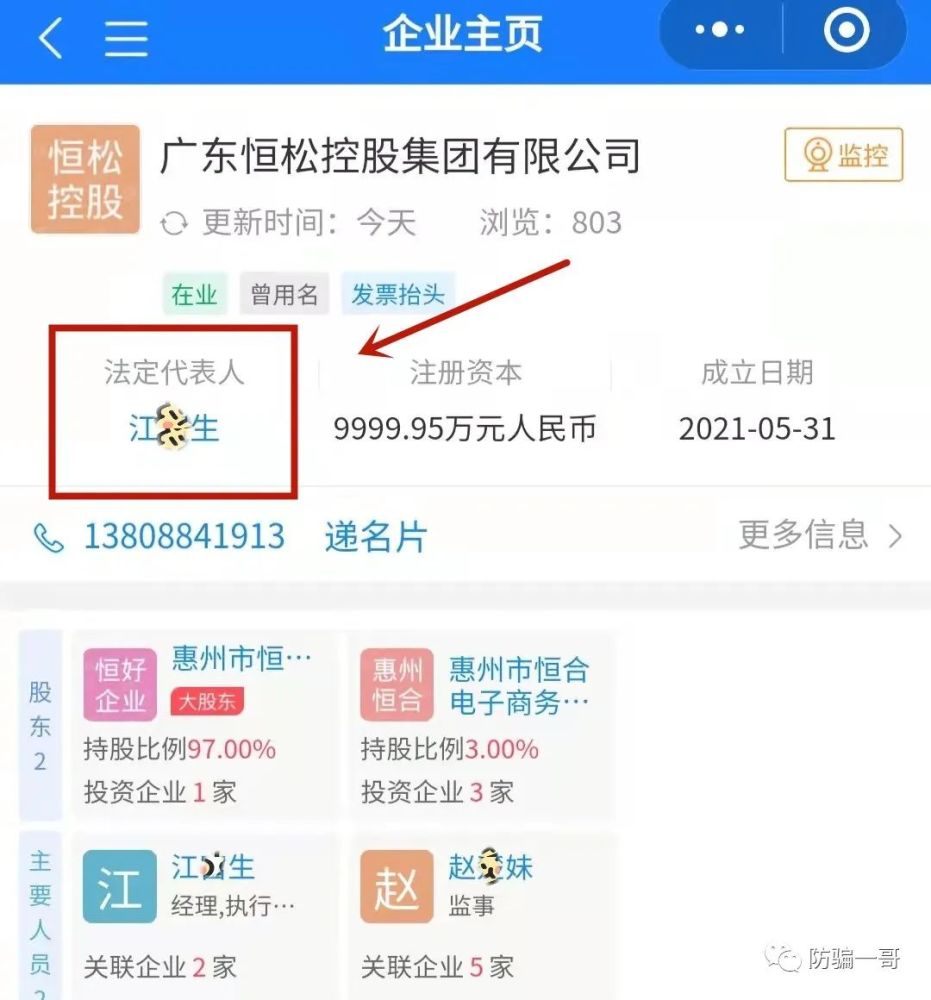
Task: Open the hamburger menu
Action: coord(127,38)
